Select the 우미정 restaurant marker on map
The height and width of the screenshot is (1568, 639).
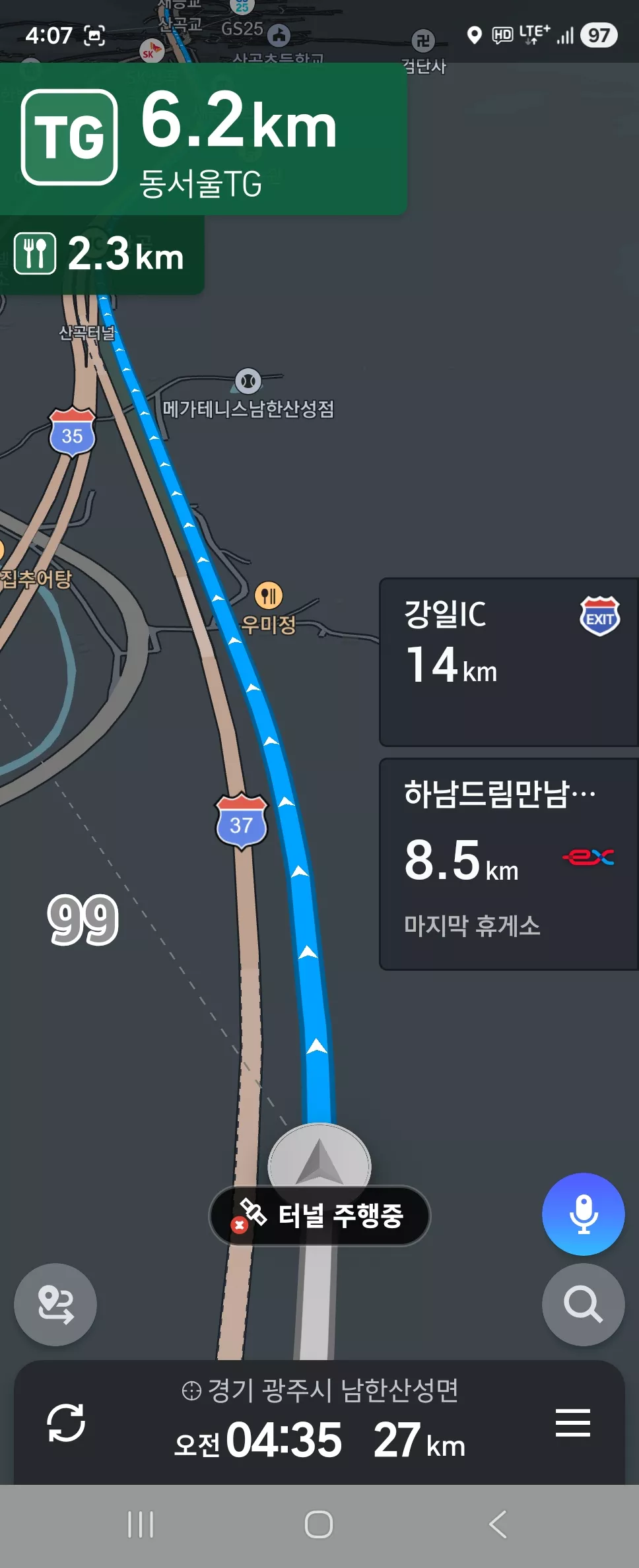(x=269, y=596)
